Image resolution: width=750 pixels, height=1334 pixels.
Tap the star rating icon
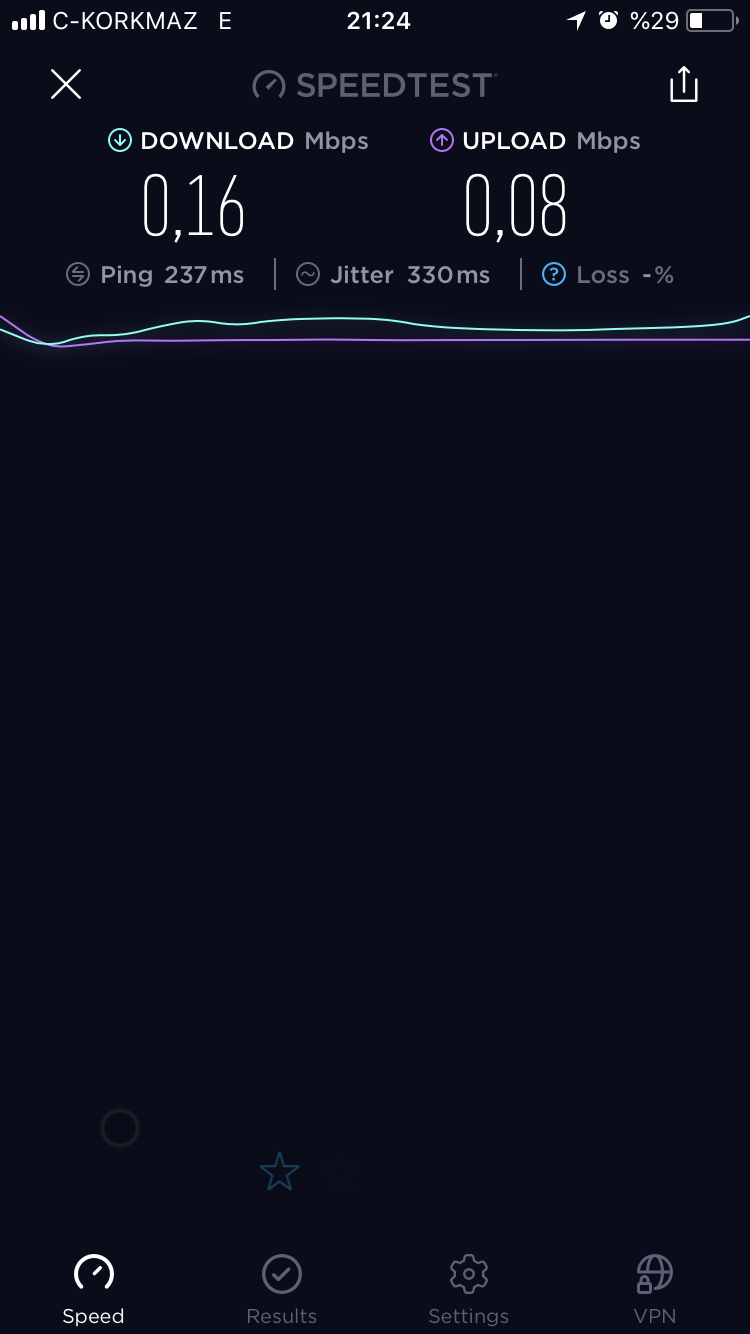[279, 1171]
